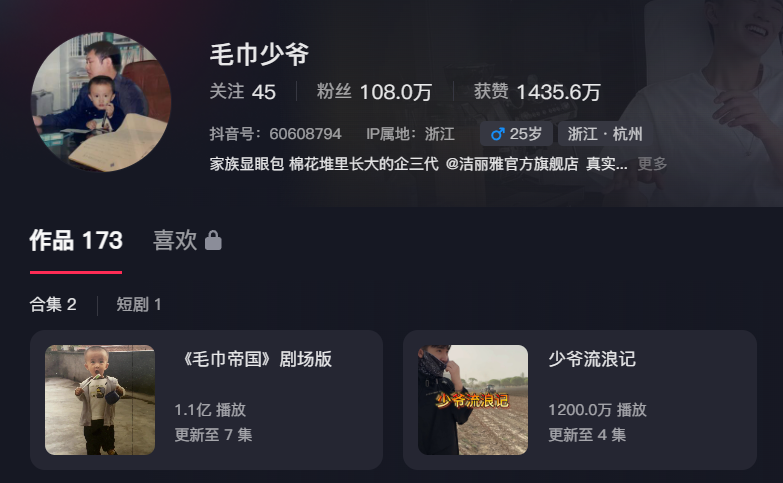Expand the bio with 更多
This screenshot has width=783, height=483.
tap(652, 164)
